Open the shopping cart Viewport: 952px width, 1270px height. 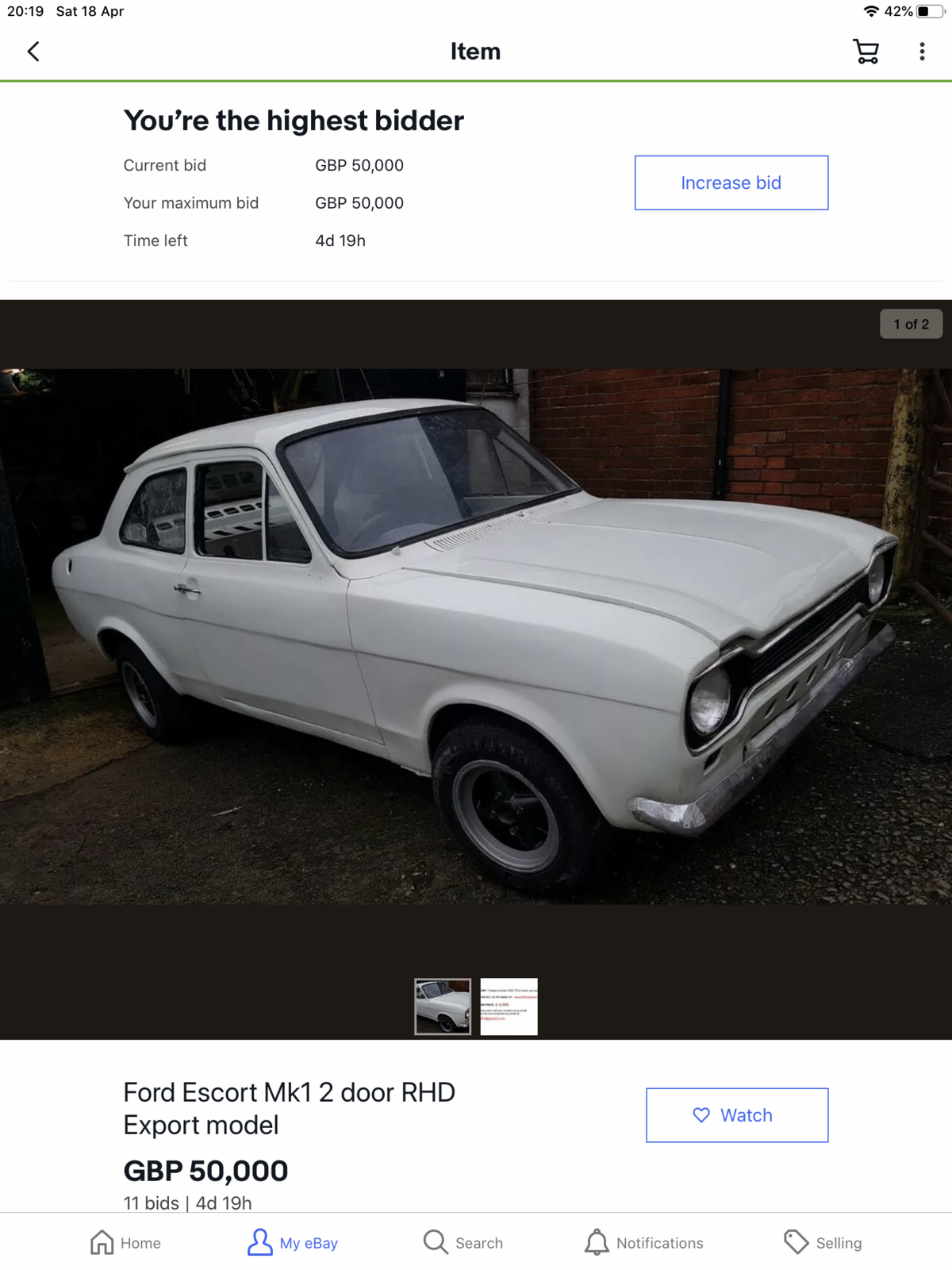point(866,52)
